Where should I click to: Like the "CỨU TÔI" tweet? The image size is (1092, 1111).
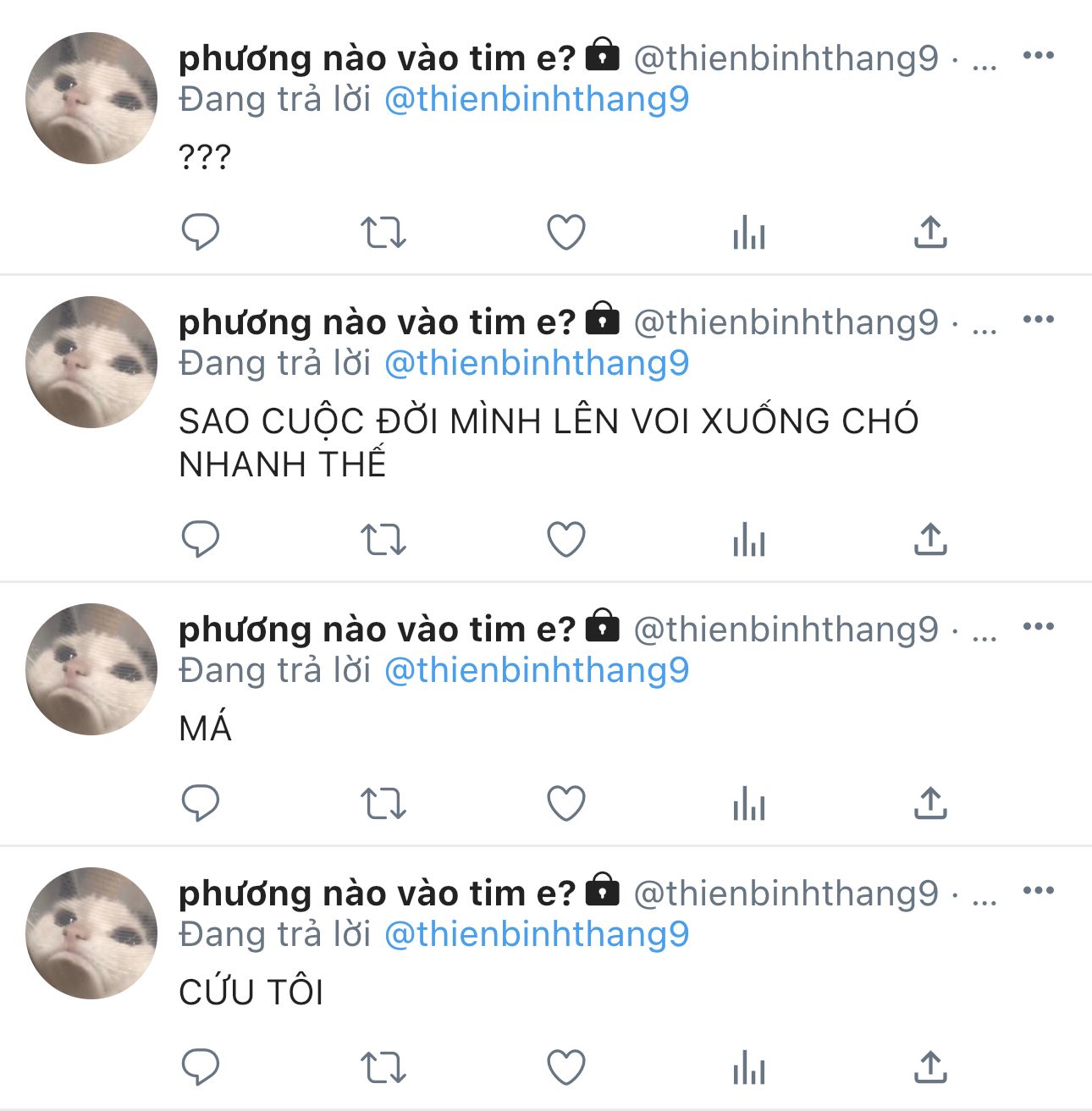click(x=565, y=1067)
